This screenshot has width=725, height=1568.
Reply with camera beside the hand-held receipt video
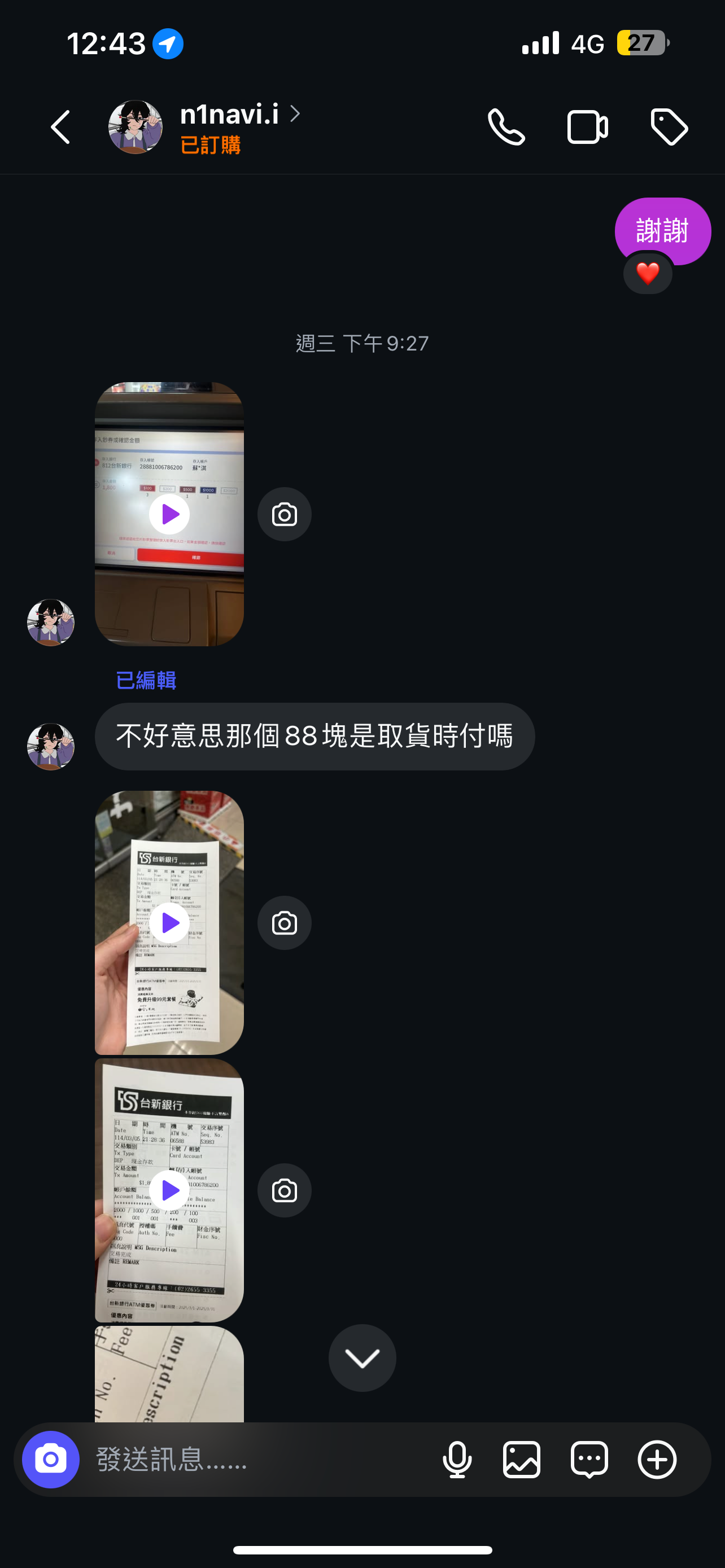coord(284,923)
